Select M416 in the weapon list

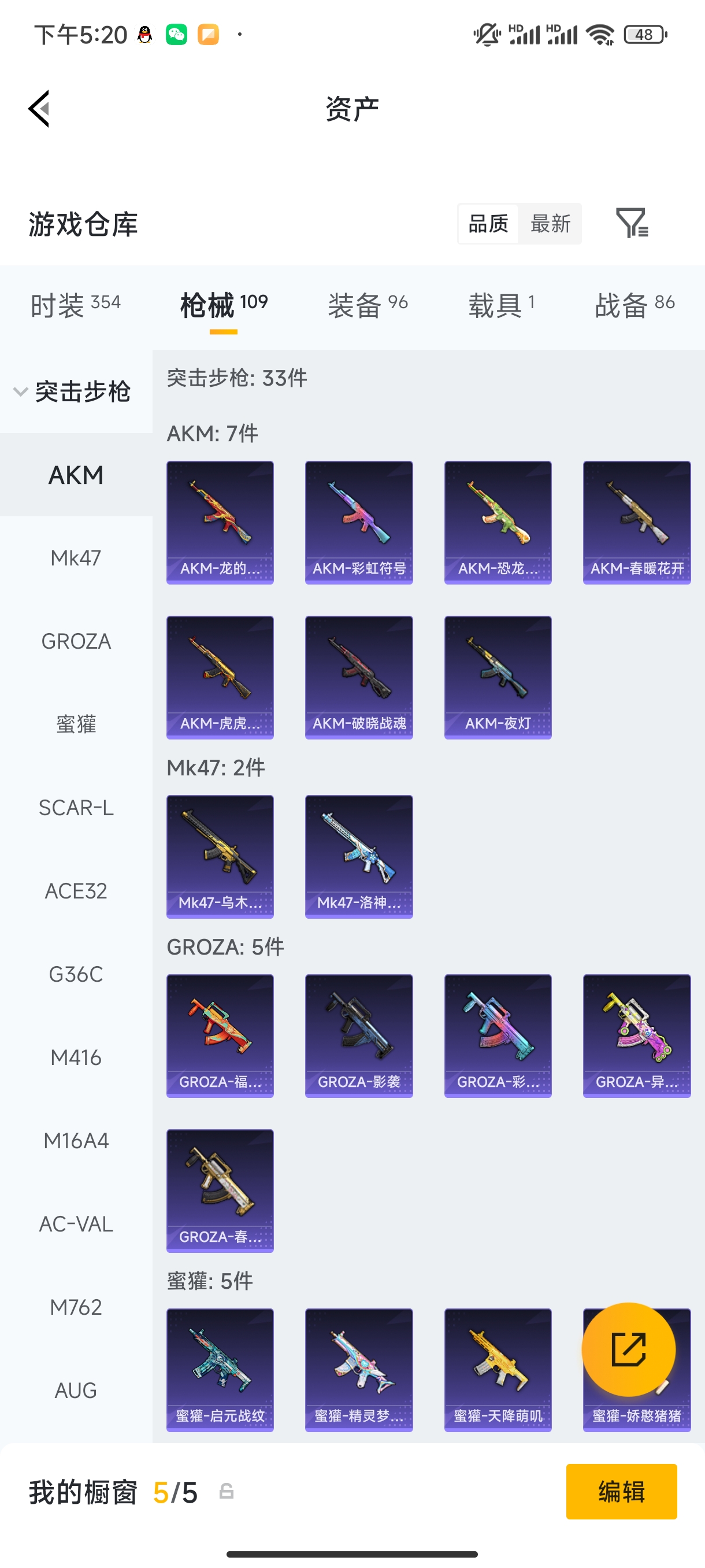(76, 1057)
